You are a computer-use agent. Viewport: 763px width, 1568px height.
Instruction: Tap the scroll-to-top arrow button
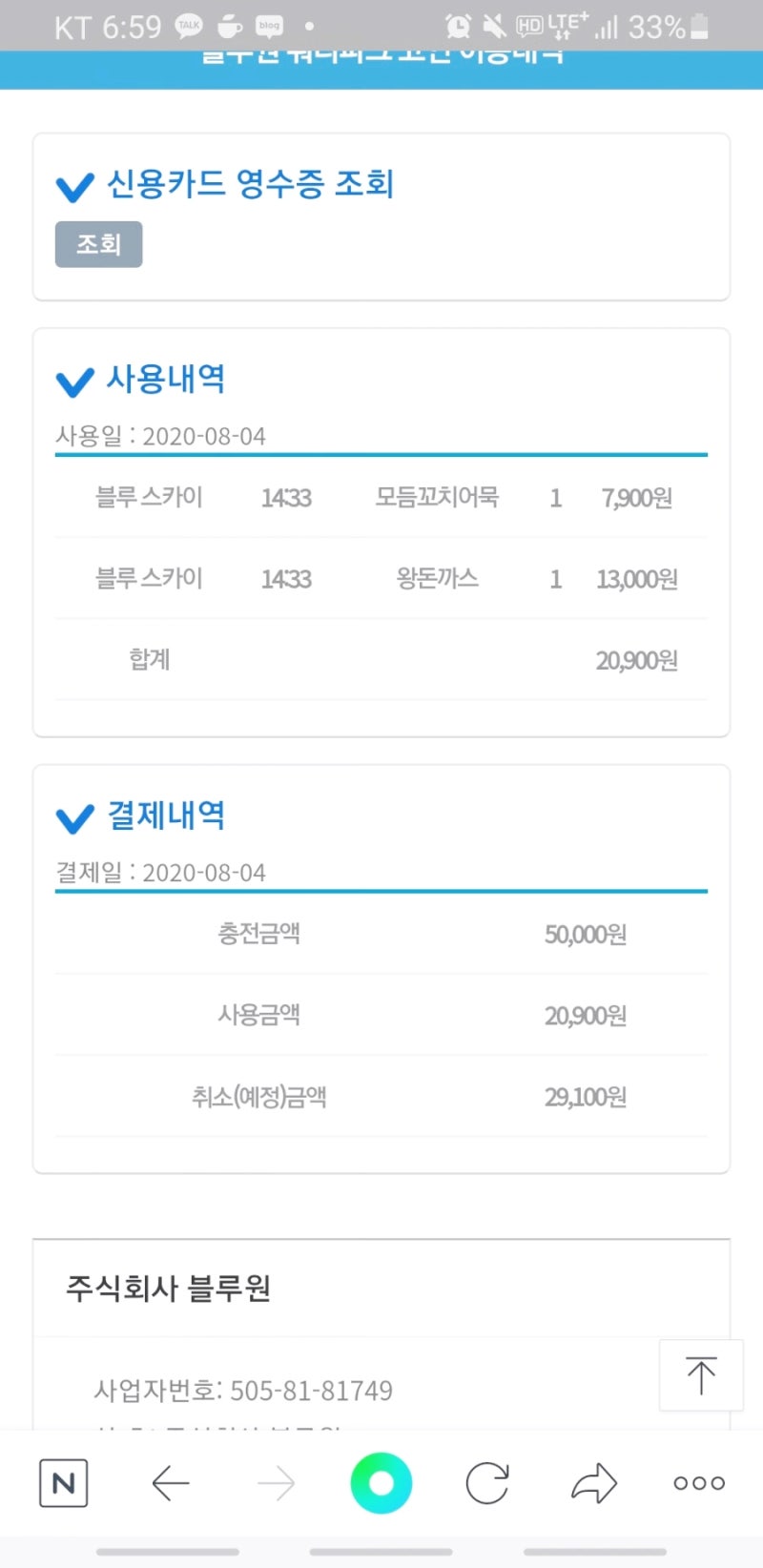[x=701, y=1375]
